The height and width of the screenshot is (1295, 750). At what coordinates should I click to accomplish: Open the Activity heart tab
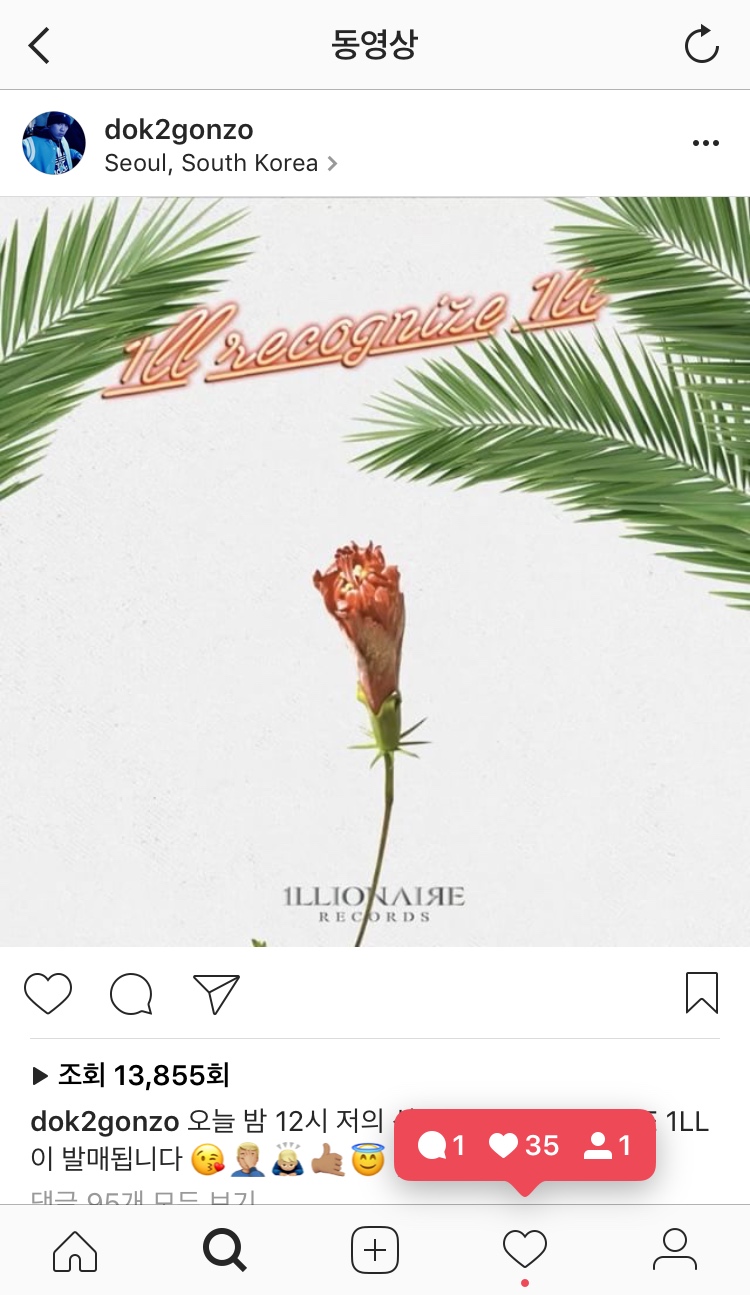tap(524, 1250)
